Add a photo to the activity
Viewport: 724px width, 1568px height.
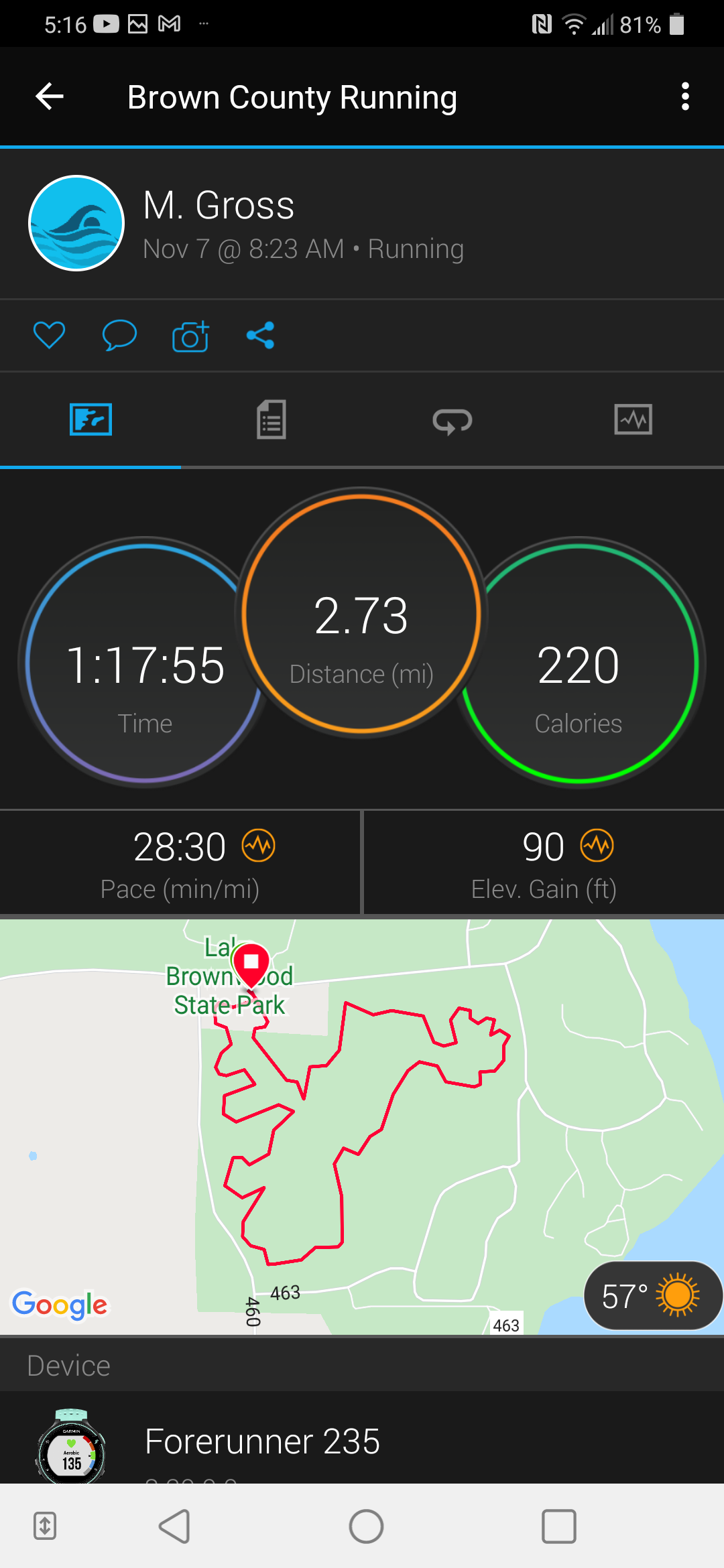[x=190, y=336]
